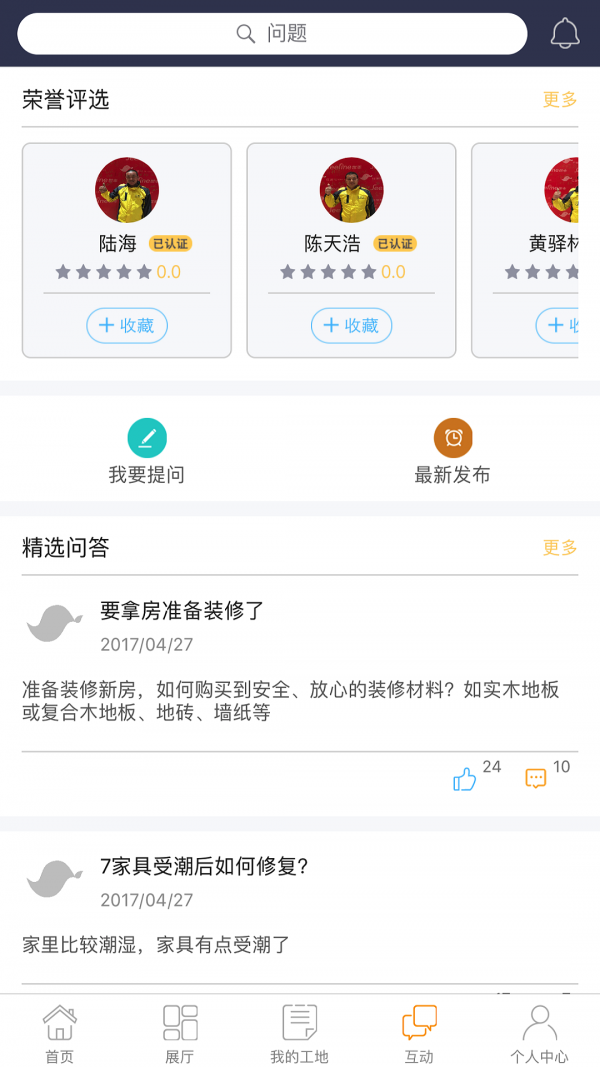Tap 收藏 button on 陆海's card

tap(127, 326)
